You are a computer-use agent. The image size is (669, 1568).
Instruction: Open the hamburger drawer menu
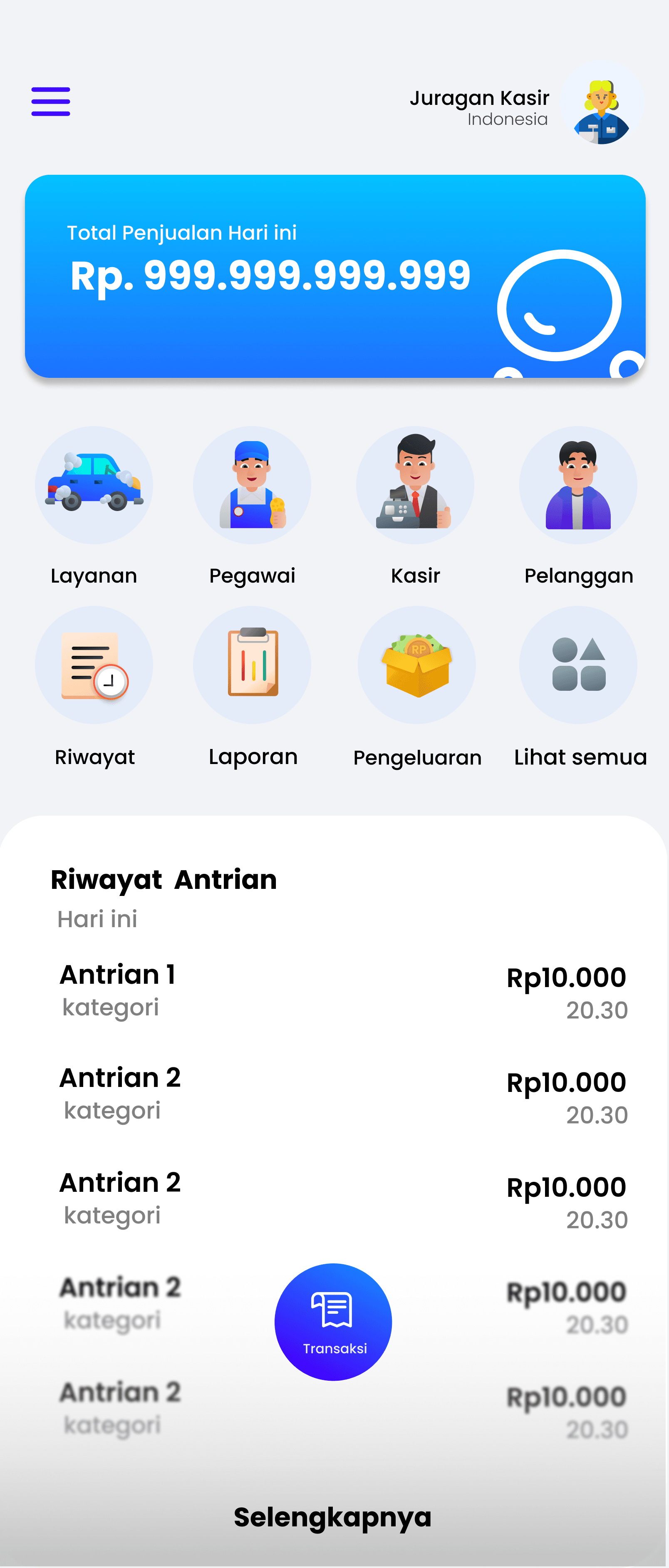[x=50, y=101]
